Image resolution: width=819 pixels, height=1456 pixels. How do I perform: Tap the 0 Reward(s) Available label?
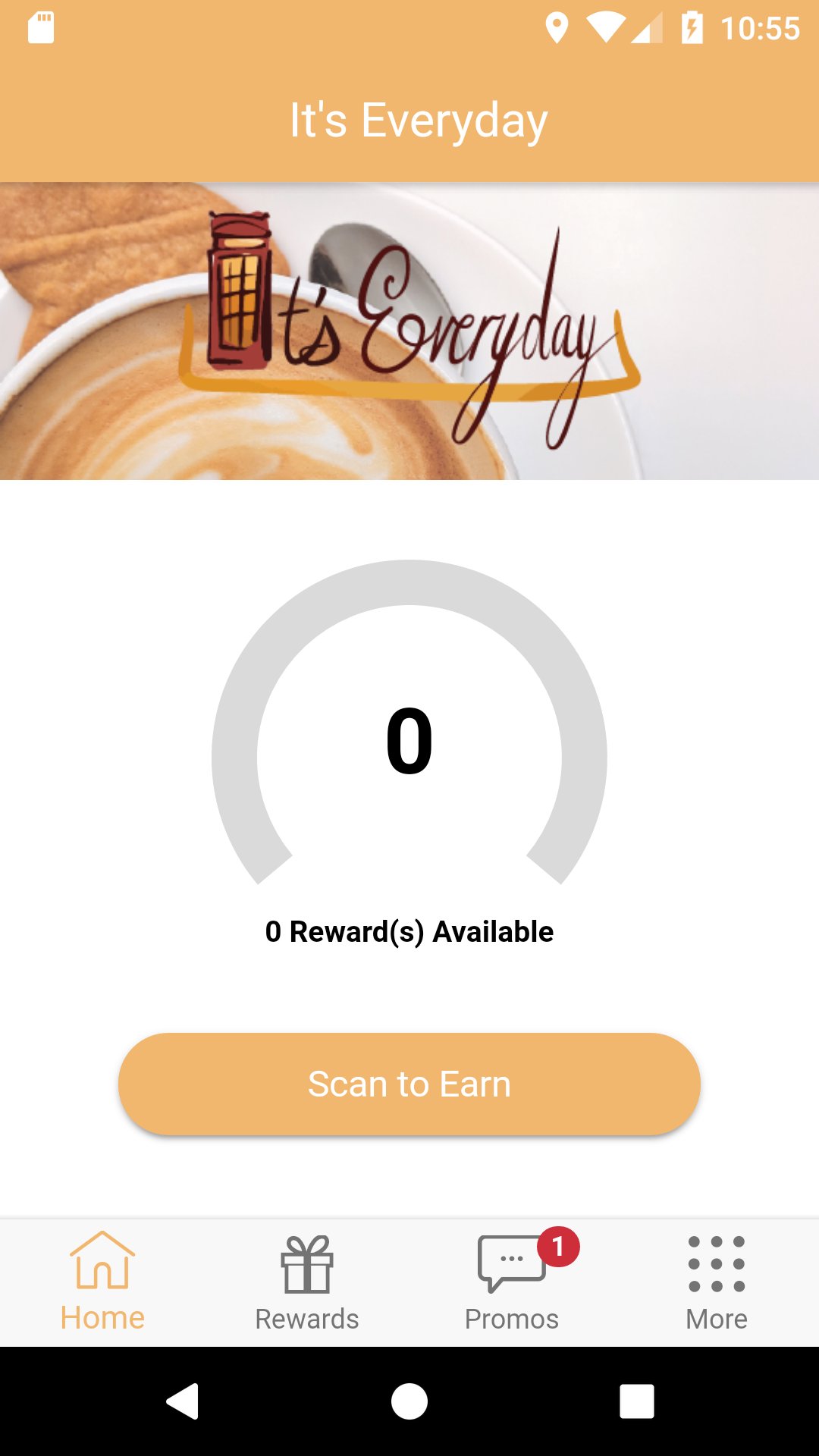pos(409,931)
